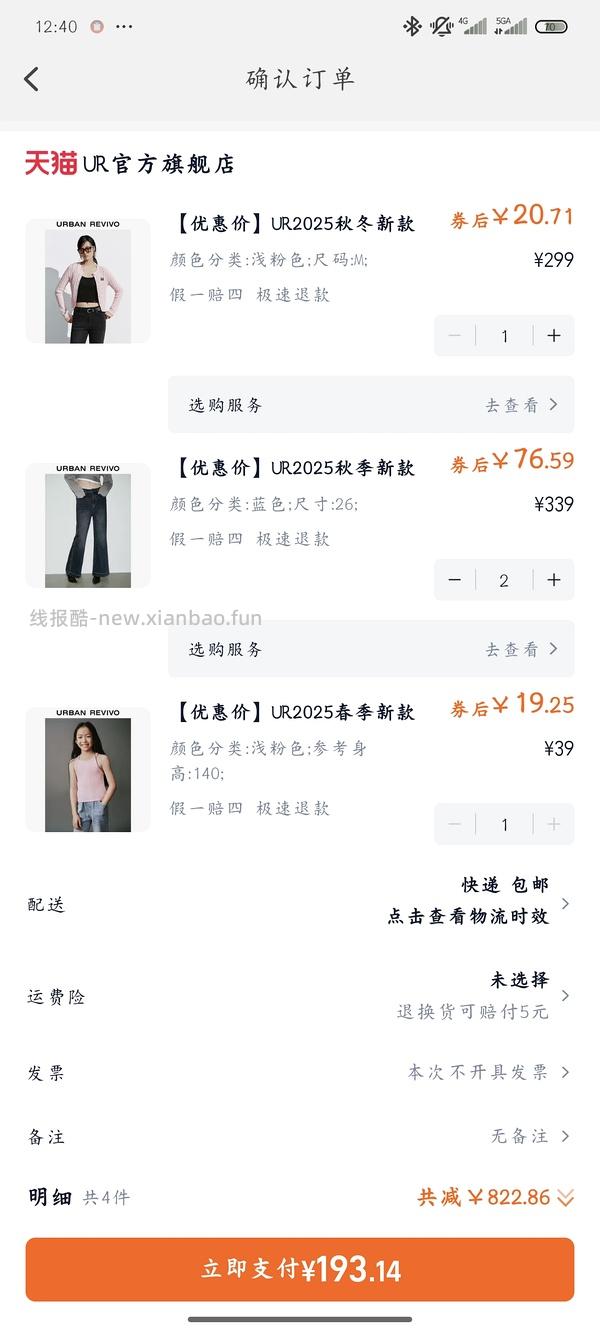600x1333 pixels.
Task: Add an order note via 备注
Action: pos(300,1136)
